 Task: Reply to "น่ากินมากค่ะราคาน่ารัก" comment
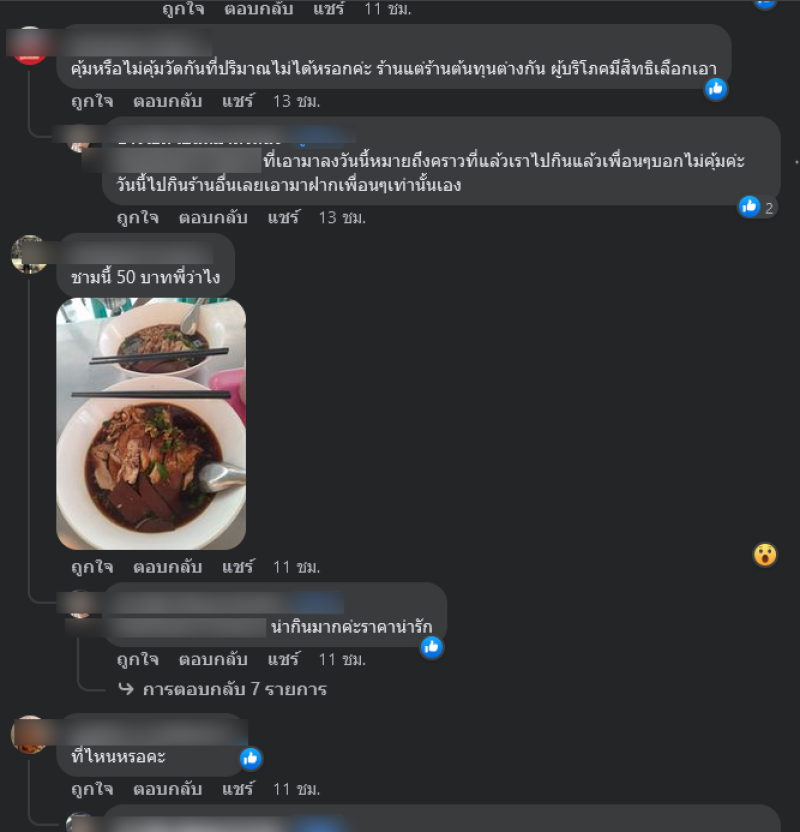click(x=212, y=660)
